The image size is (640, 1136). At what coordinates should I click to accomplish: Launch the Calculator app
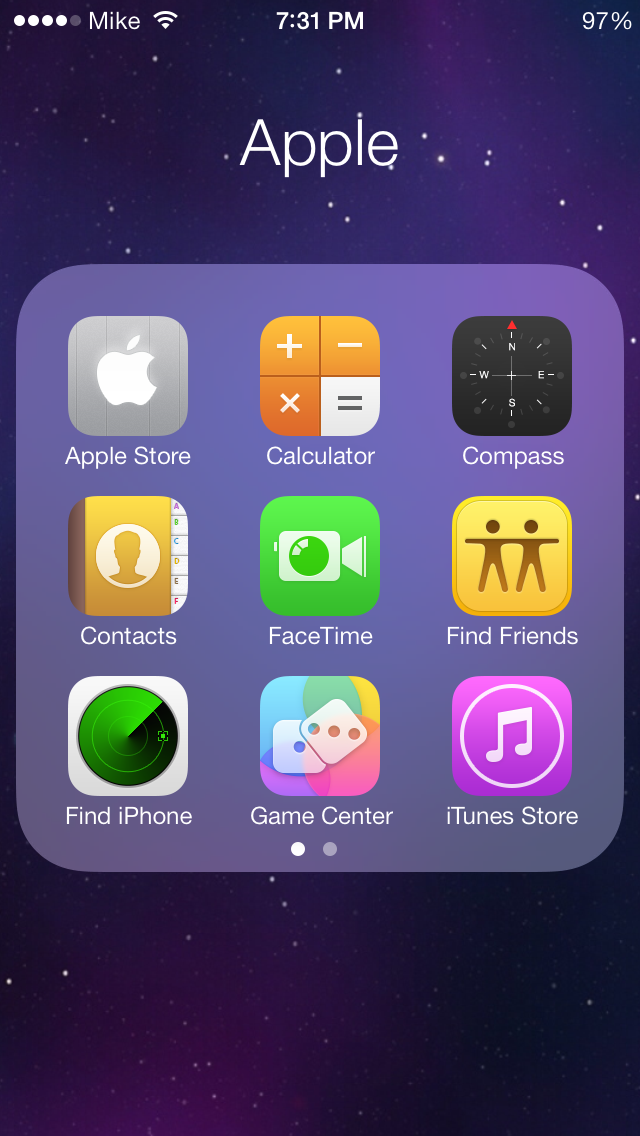[x=320, y=375]
